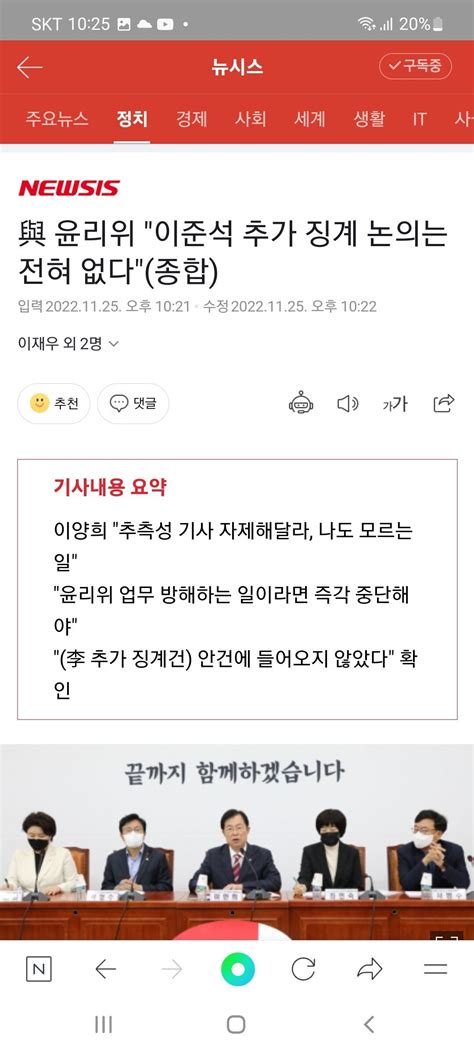The image size is (474, 1053).
Task: Open the robot summary icon
Action: click(x=301, y=403)
